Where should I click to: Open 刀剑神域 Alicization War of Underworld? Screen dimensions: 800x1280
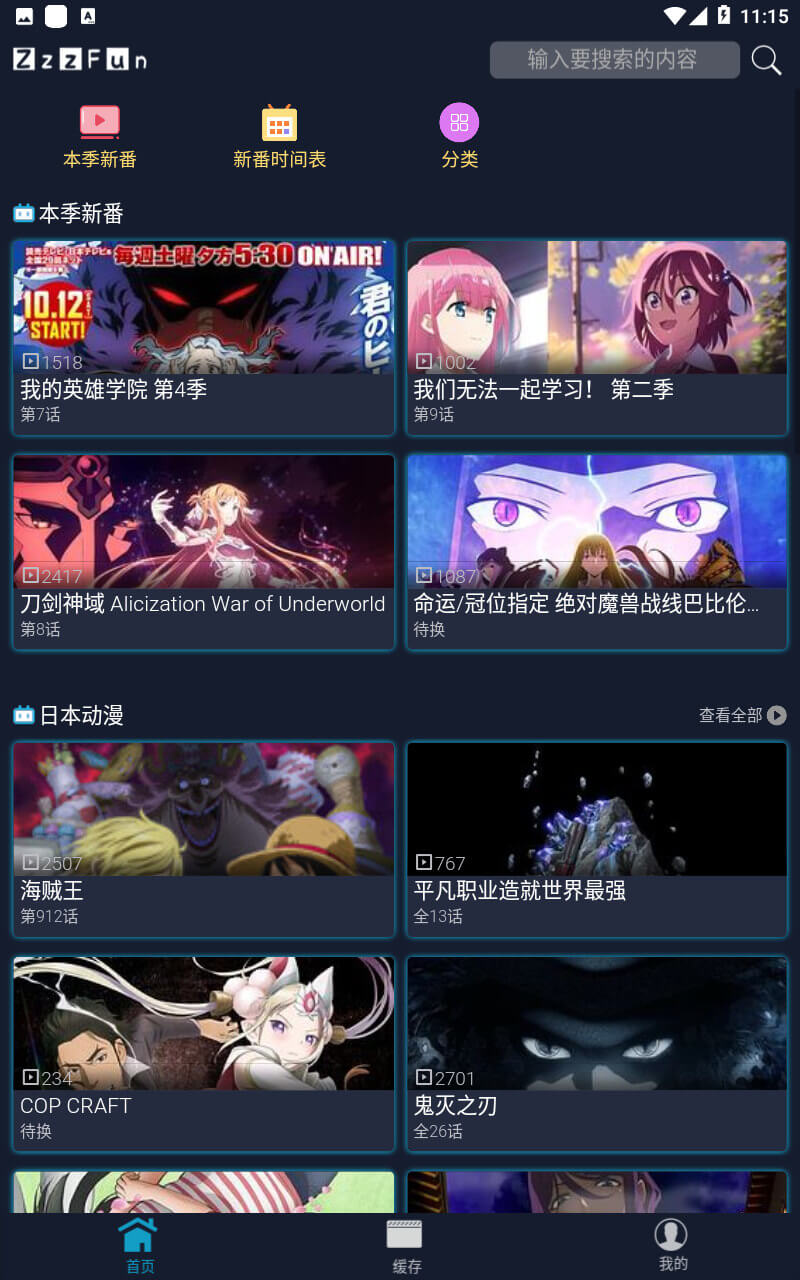pyautogui.click(x=204, y=552)
